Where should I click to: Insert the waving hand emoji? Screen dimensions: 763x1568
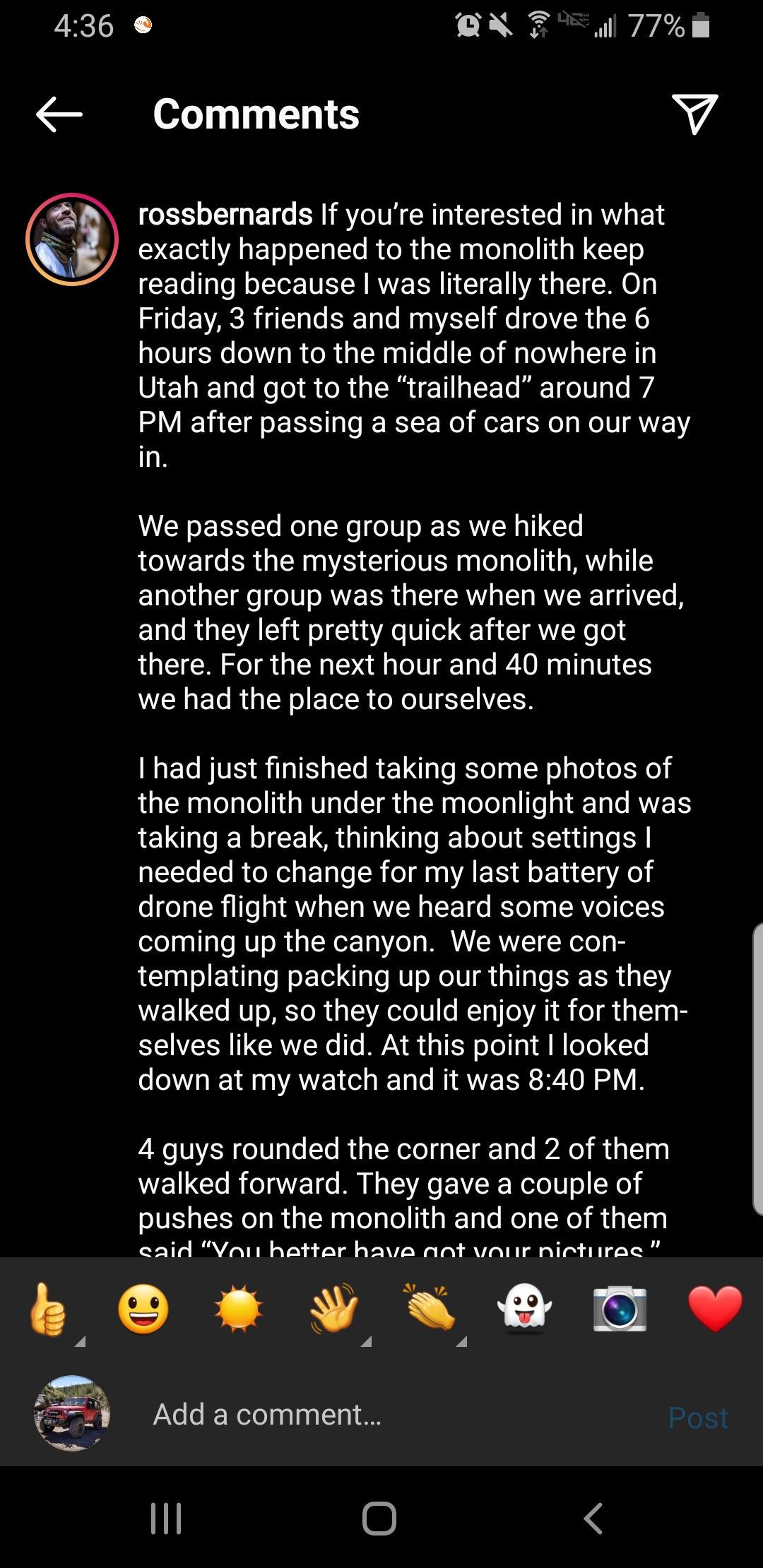(334, 1309)
